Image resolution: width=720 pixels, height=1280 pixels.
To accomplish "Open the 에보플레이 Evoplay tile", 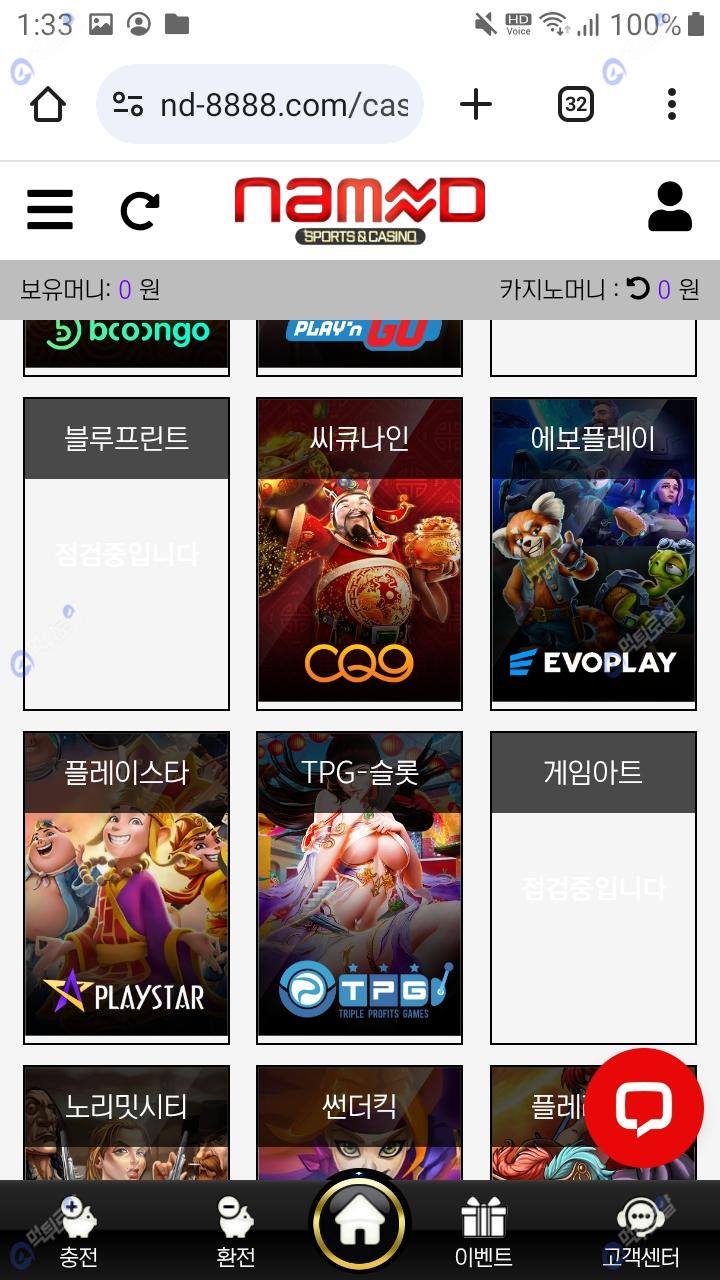I will pyautogui.click(x=593, y=553).
